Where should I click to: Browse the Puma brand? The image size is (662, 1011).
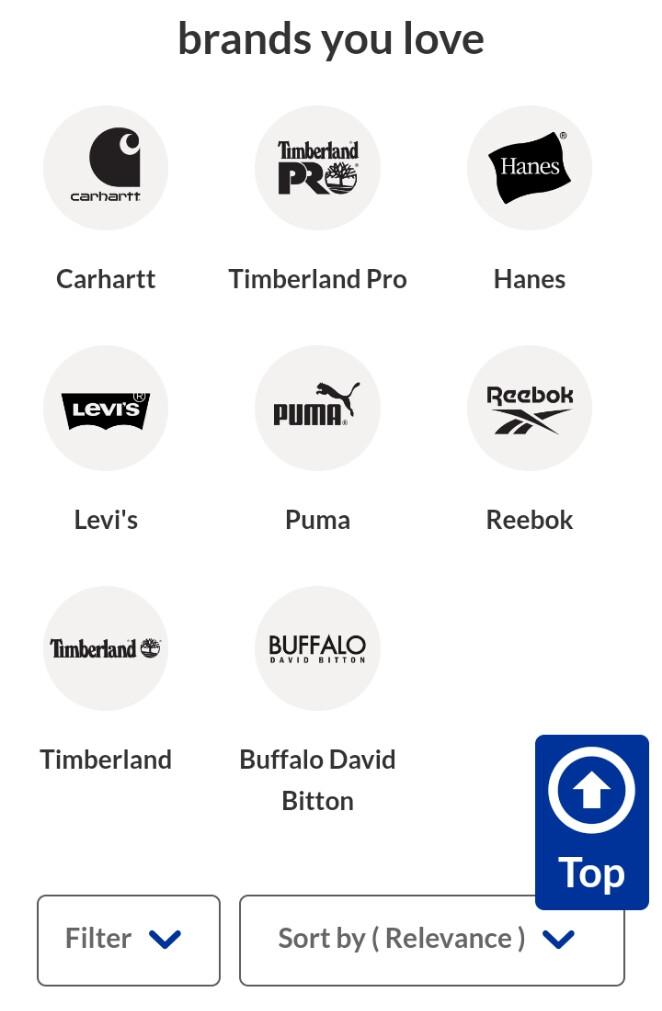point(317,408)
